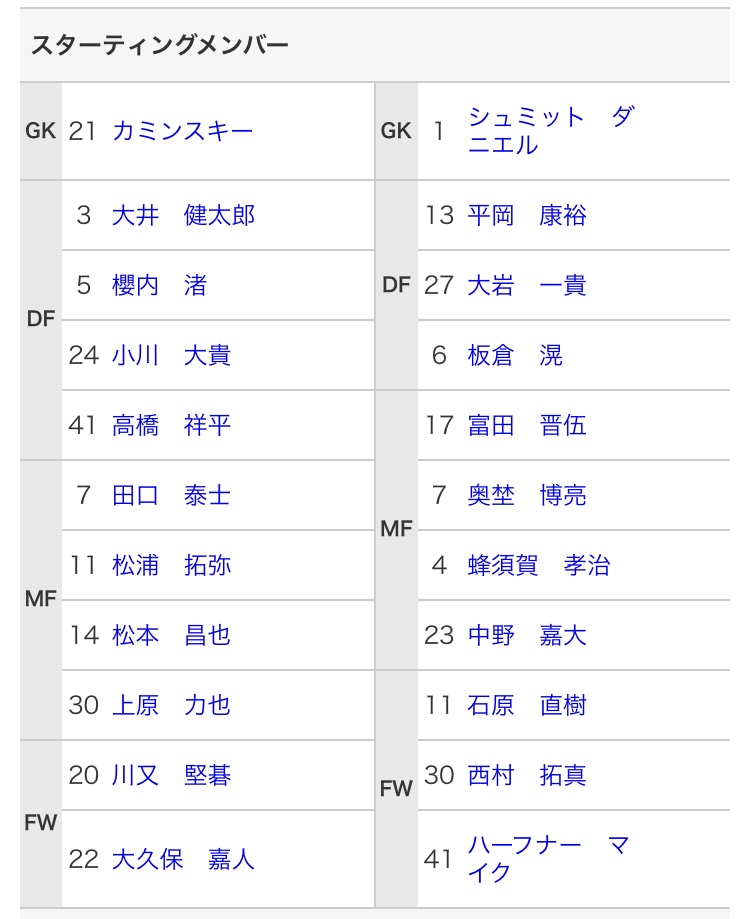View 大井 健太郎 player page
This screenshot has width=750, height=919.
pyautogui.click(x=183, y=215)
